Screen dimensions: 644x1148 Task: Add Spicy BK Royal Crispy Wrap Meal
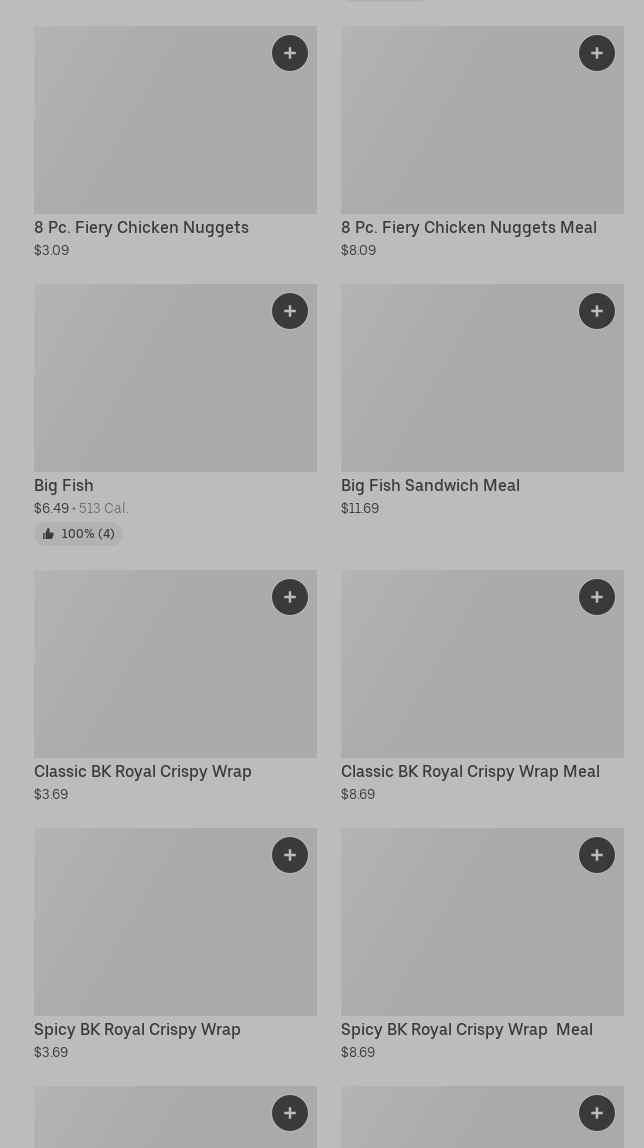[597, 855]
